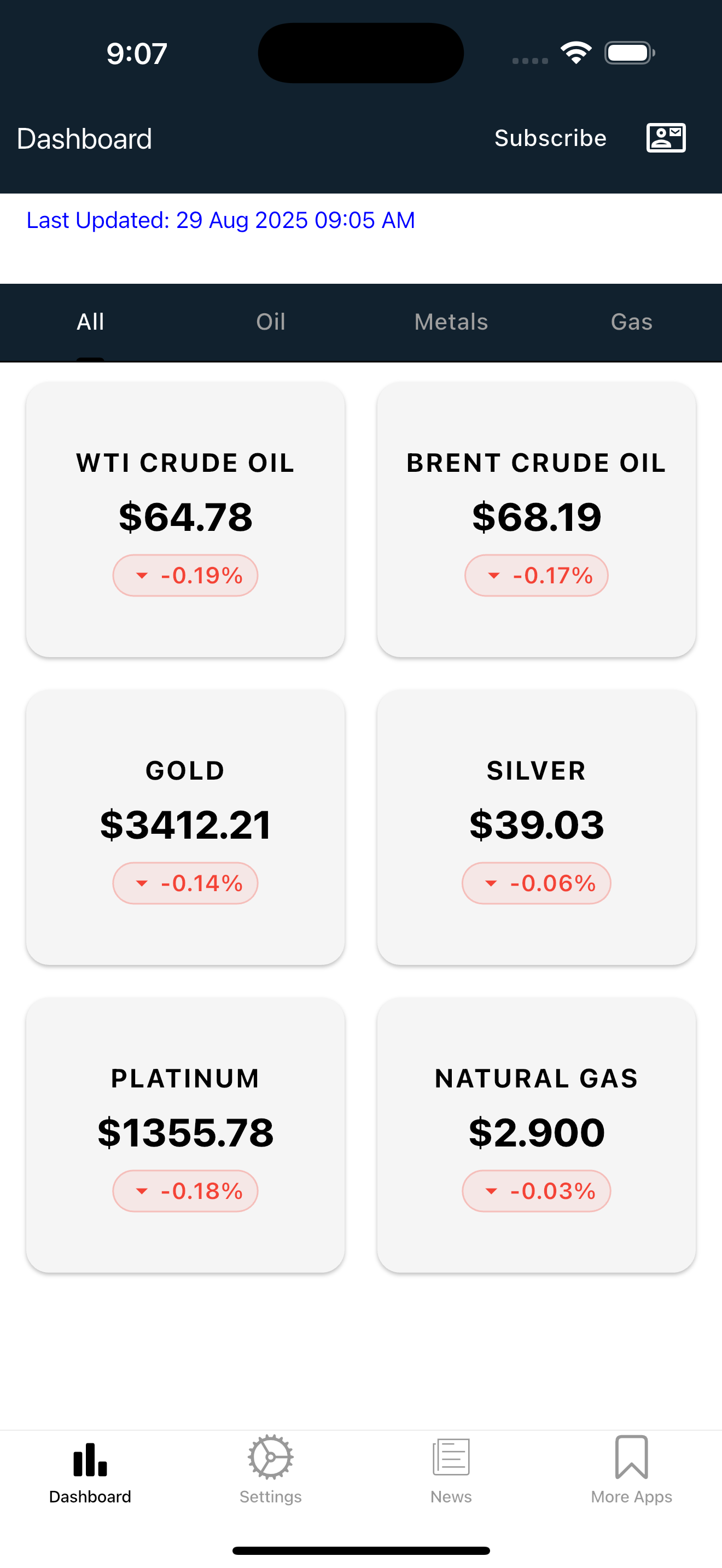Switch to the Oil tab
Screen dimensions: 722x1568
tap(270, 322)
